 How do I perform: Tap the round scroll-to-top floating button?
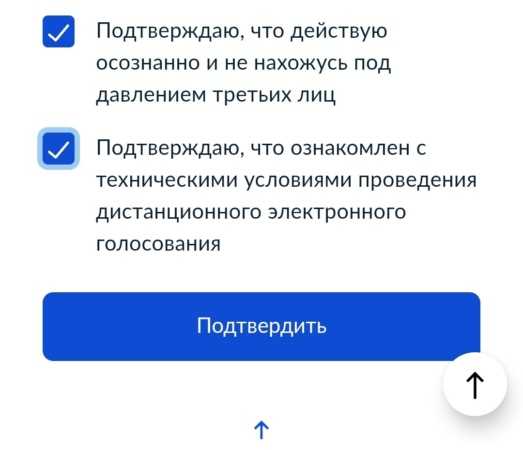click(x=475, y=385)
